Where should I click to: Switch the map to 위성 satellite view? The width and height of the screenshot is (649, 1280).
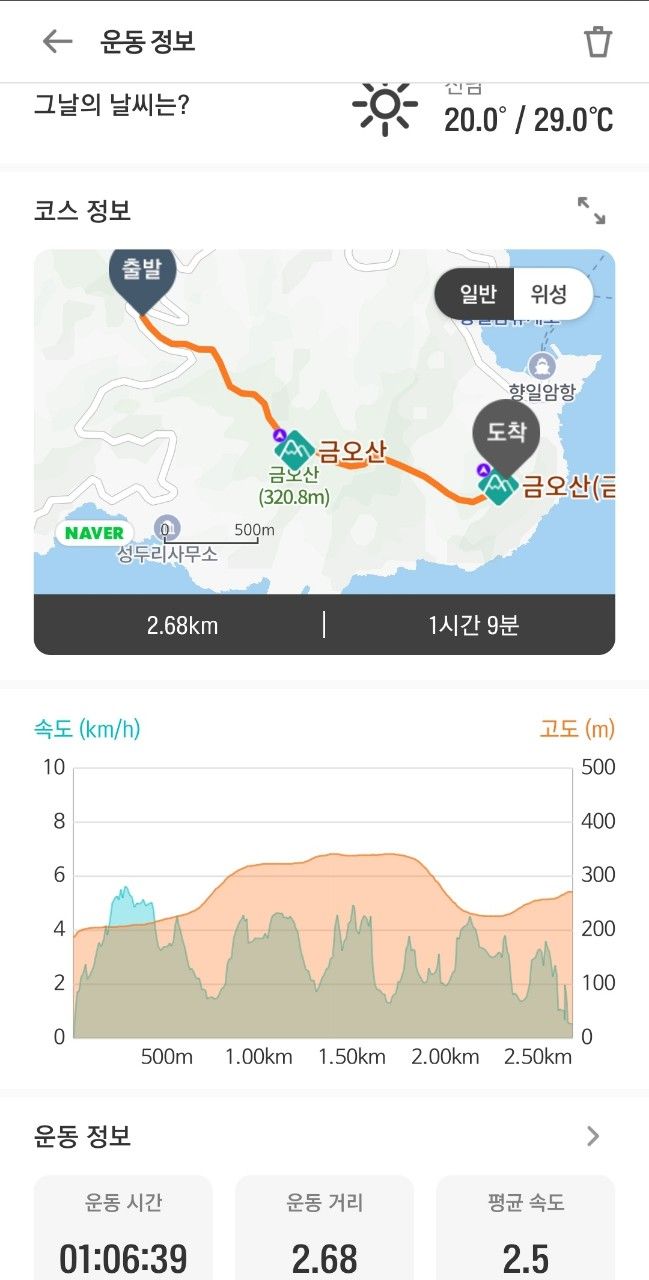549,294
